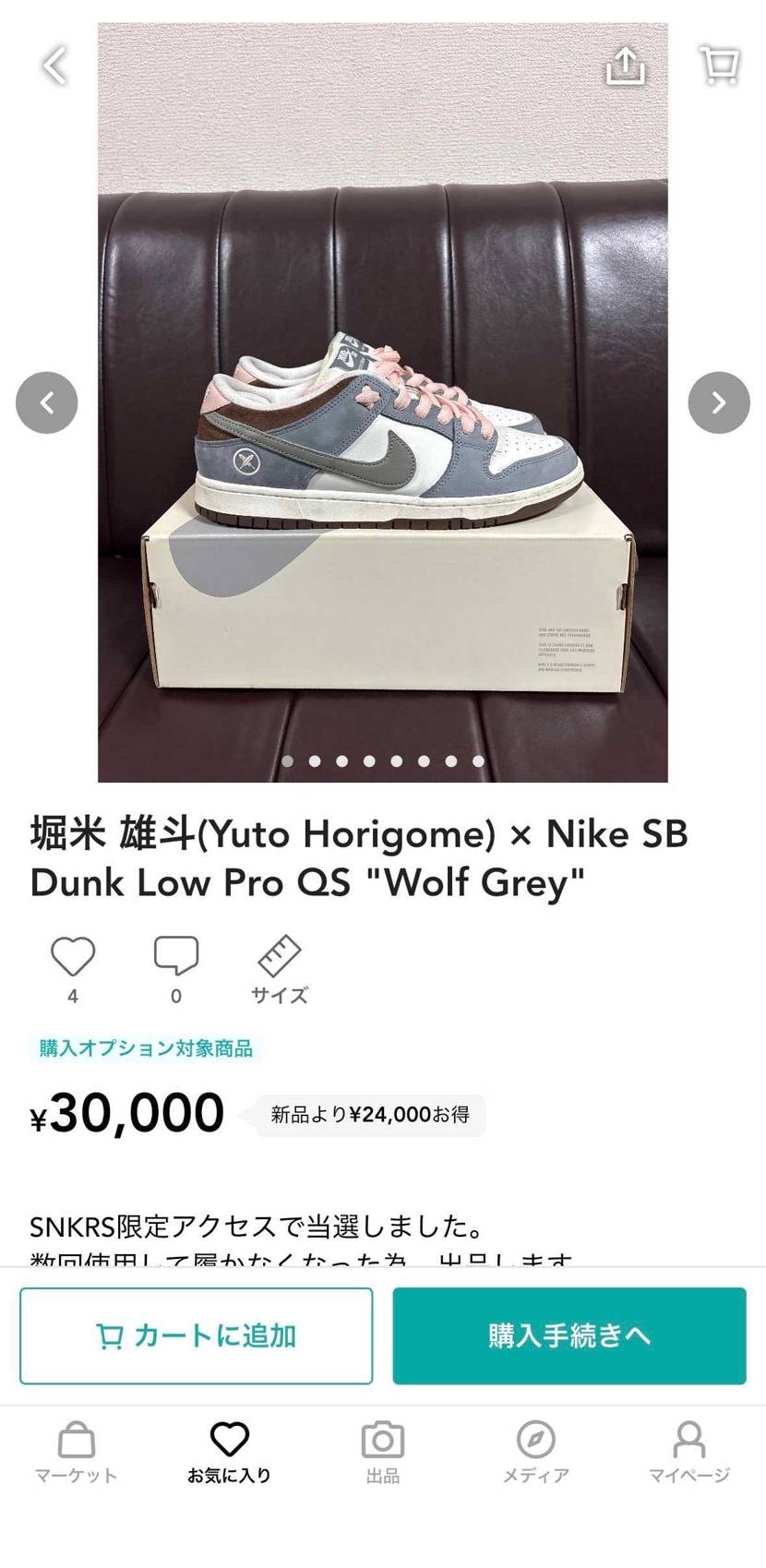Open the share icon at top right
Screen dimensions: 766x1568
pyautogui.click(x=627, y=65)
